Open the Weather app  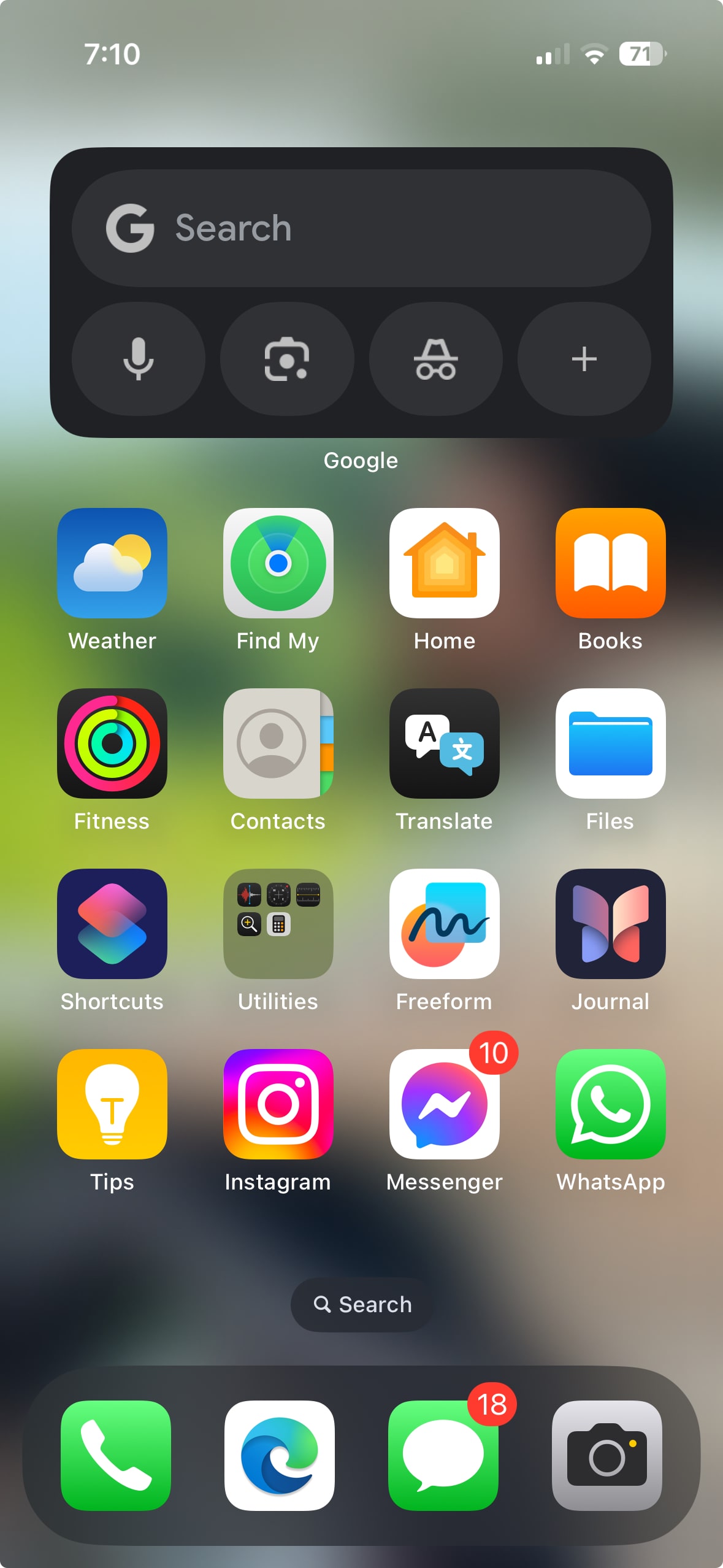coord(112,563)
